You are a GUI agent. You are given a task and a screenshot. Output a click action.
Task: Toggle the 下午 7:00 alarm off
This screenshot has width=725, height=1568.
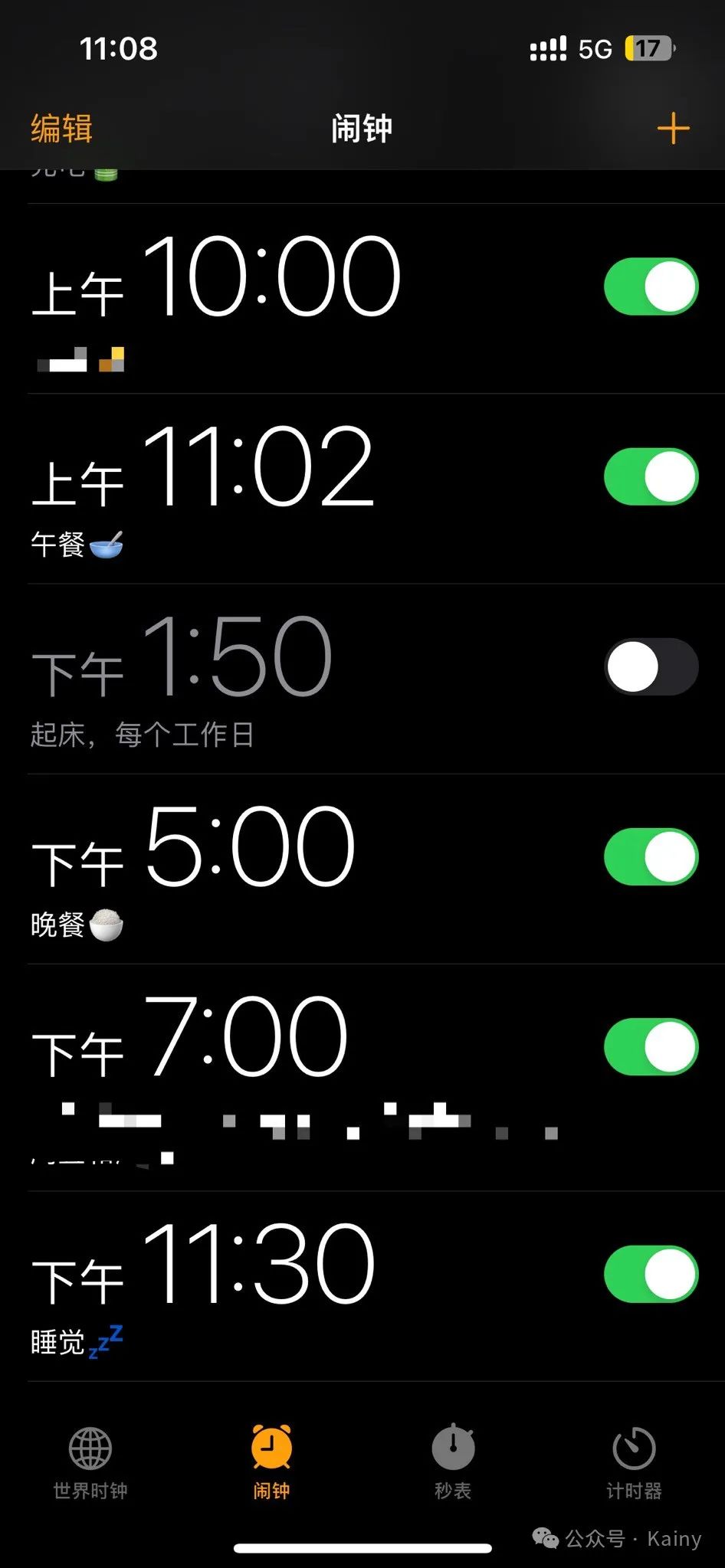(x=651, y=1046)
